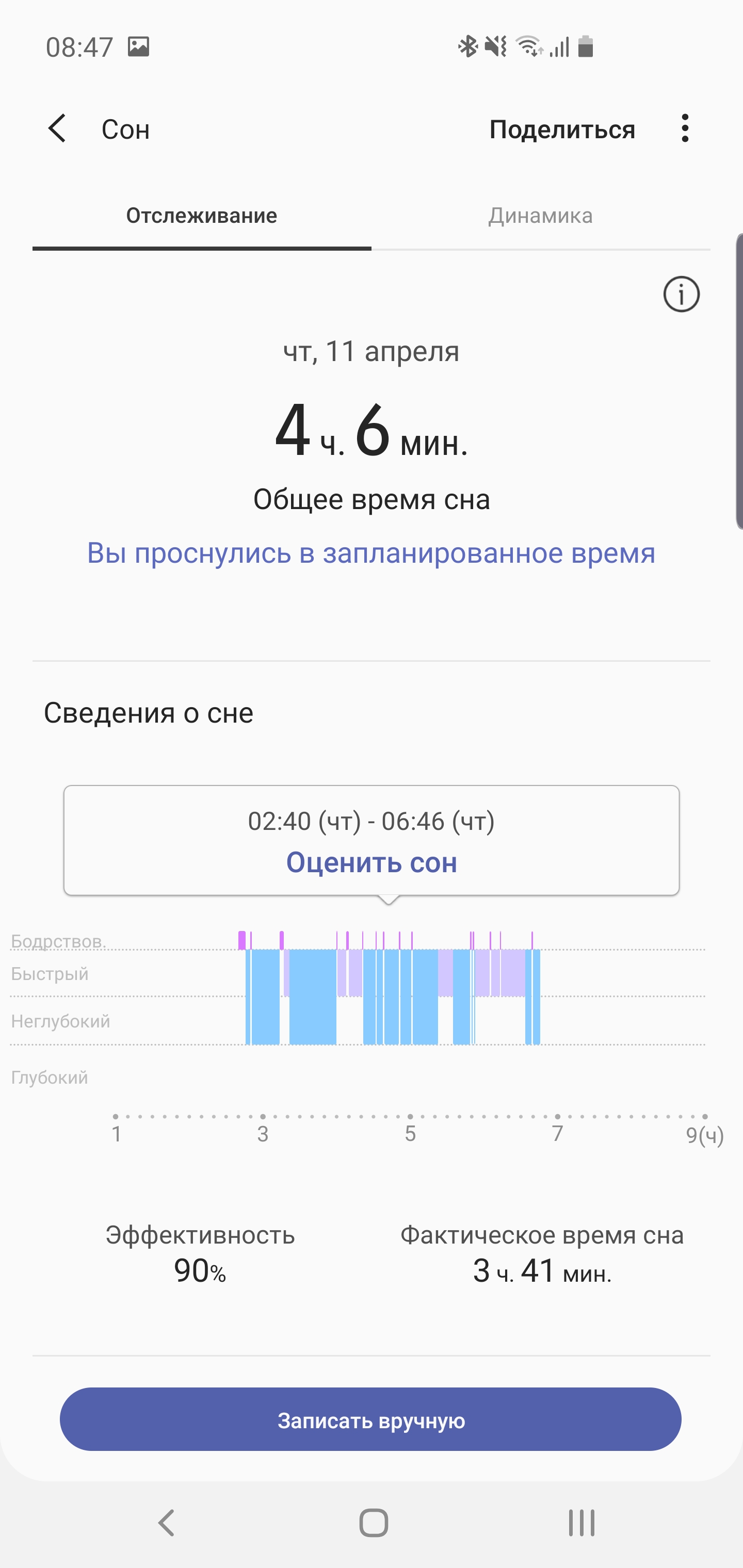This screenshot has height=1568, width=743.
Task: Go to home screen via navigation bar
Action: point(374,1522)
